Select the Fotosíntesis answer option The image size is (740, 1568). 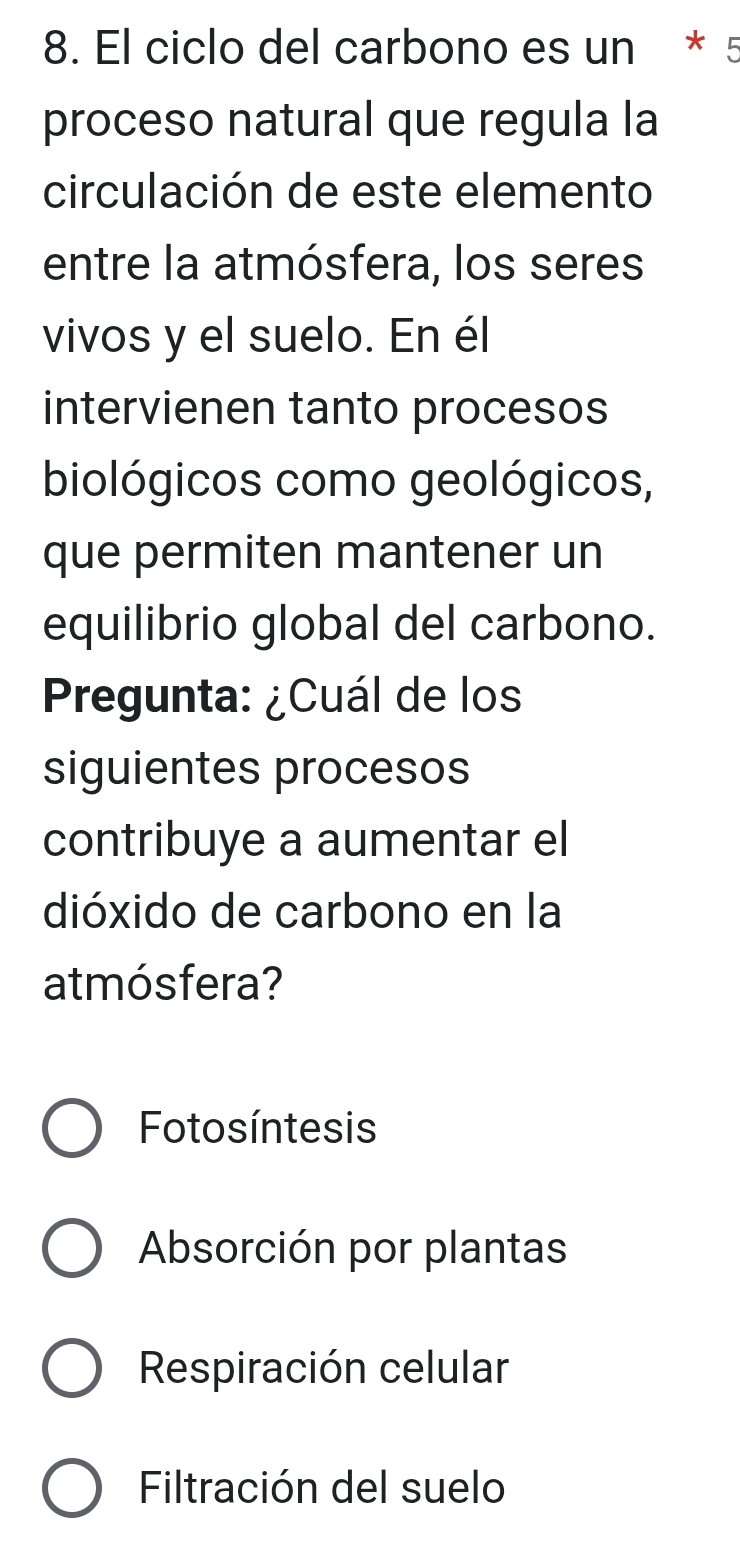(72, 1129)
